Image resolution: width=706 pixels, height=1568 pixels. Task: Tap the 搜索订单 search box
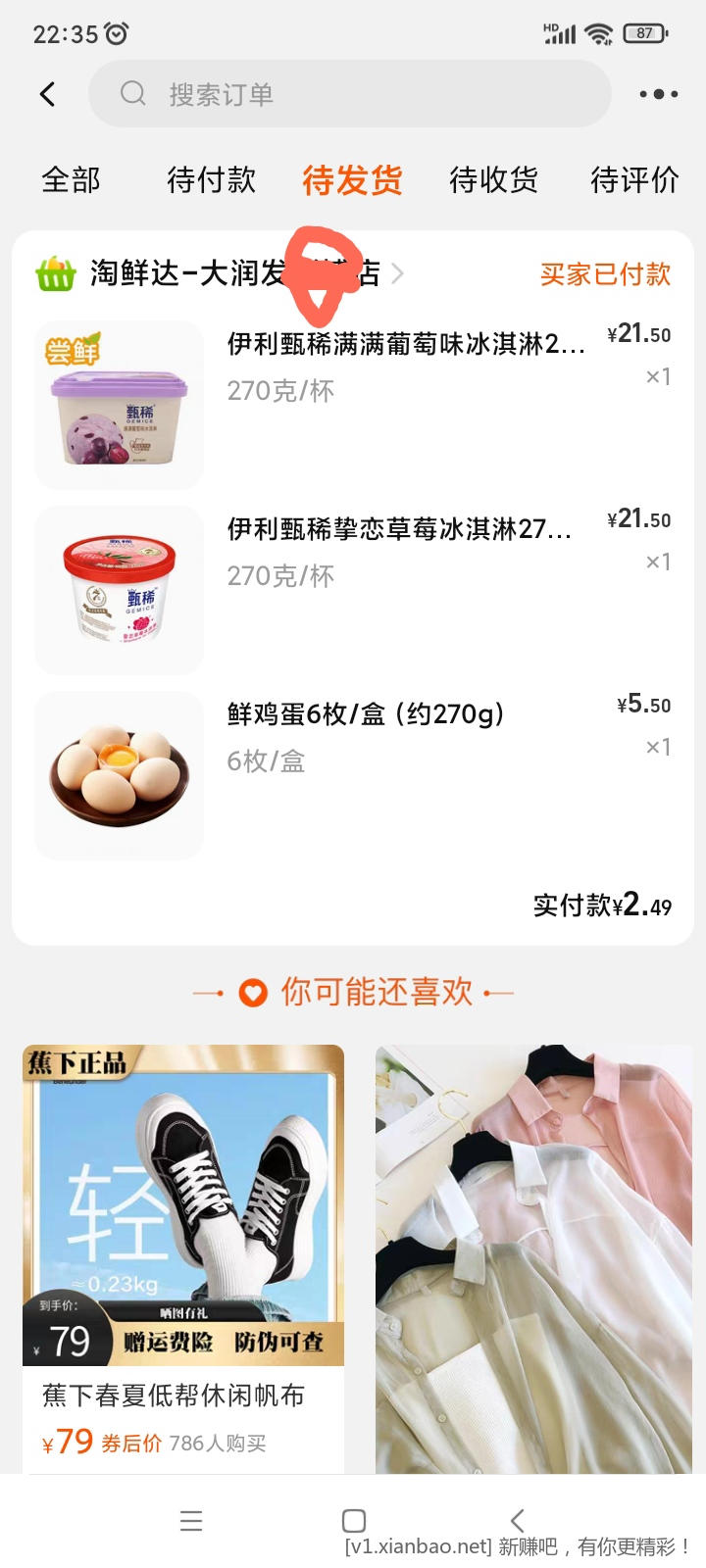click(x=349, y=94)
